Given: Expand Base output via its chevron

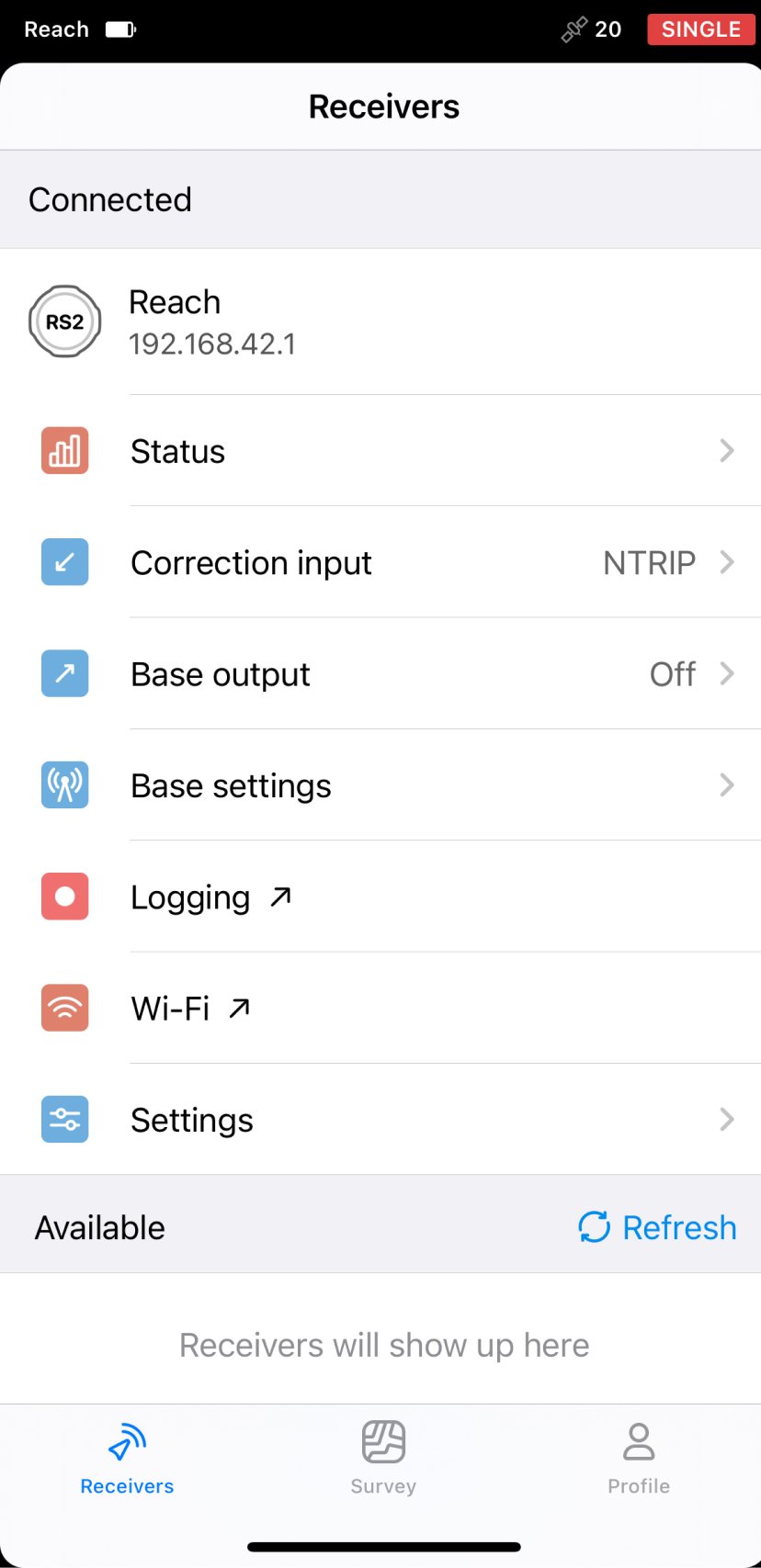Looking at the screenshot, I should [727, 673].
